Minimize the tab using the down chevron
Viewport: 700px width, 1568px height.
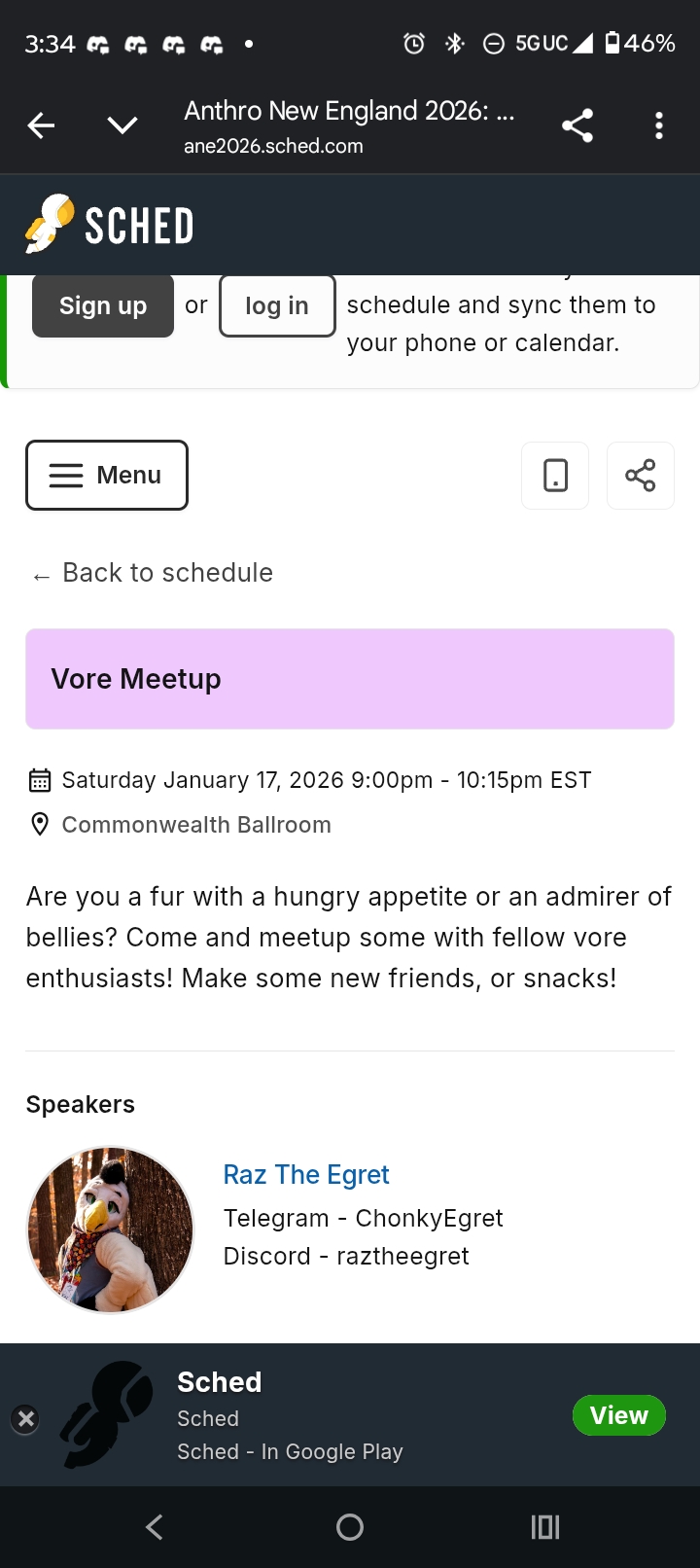[122, 125]
